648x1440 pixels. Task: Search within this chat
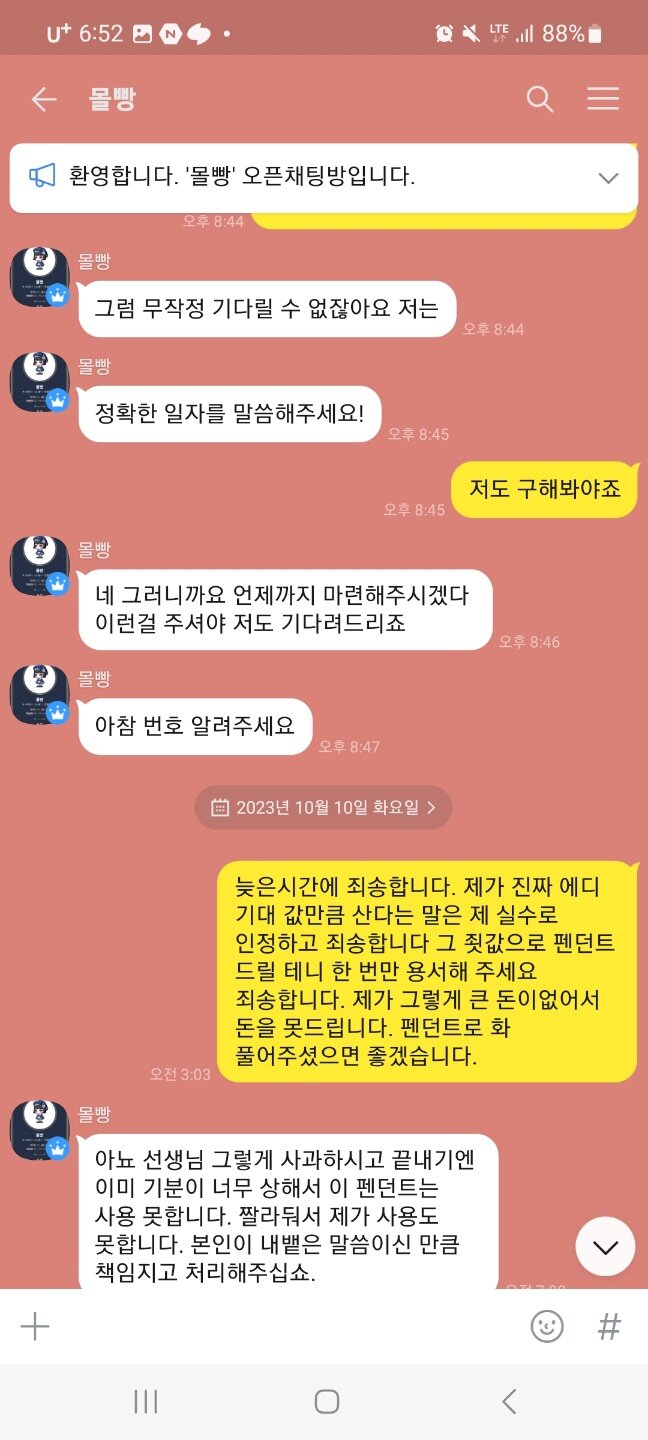[539, 99]
